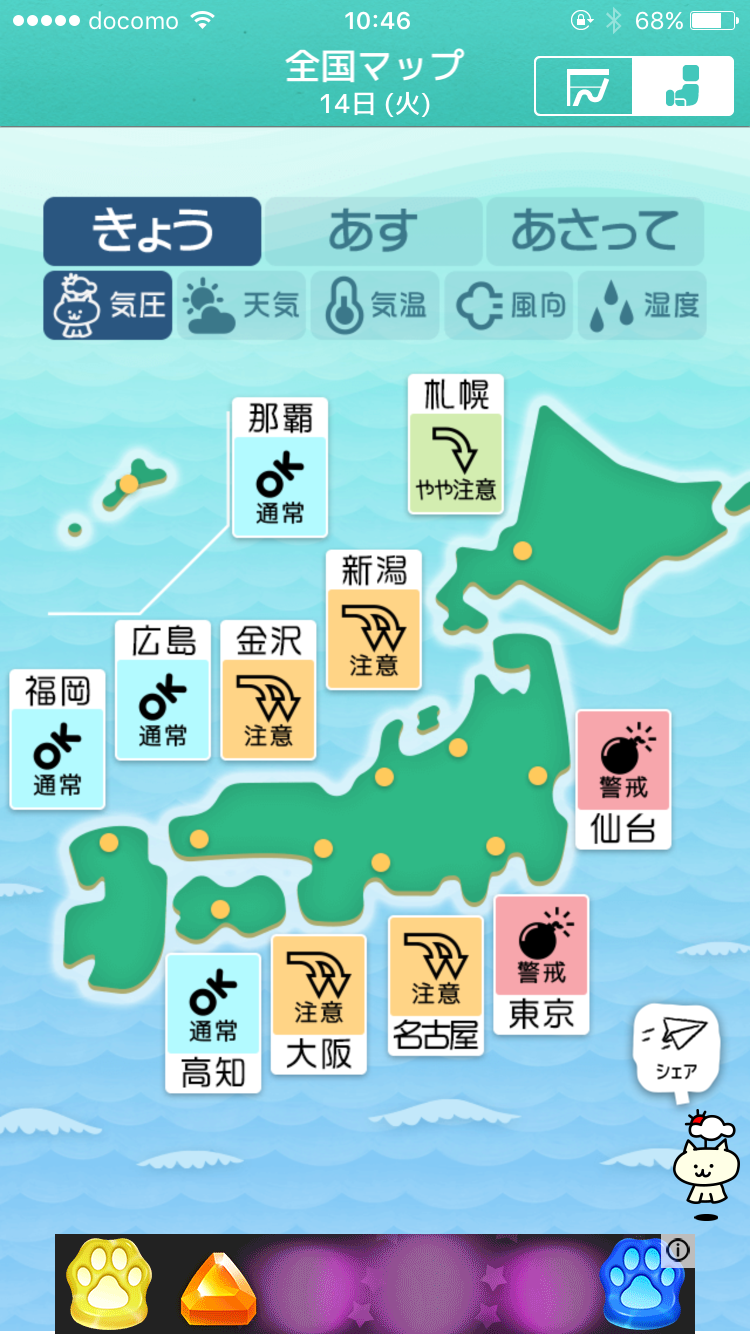Open details by tapping 仙台 warning card

622,780
